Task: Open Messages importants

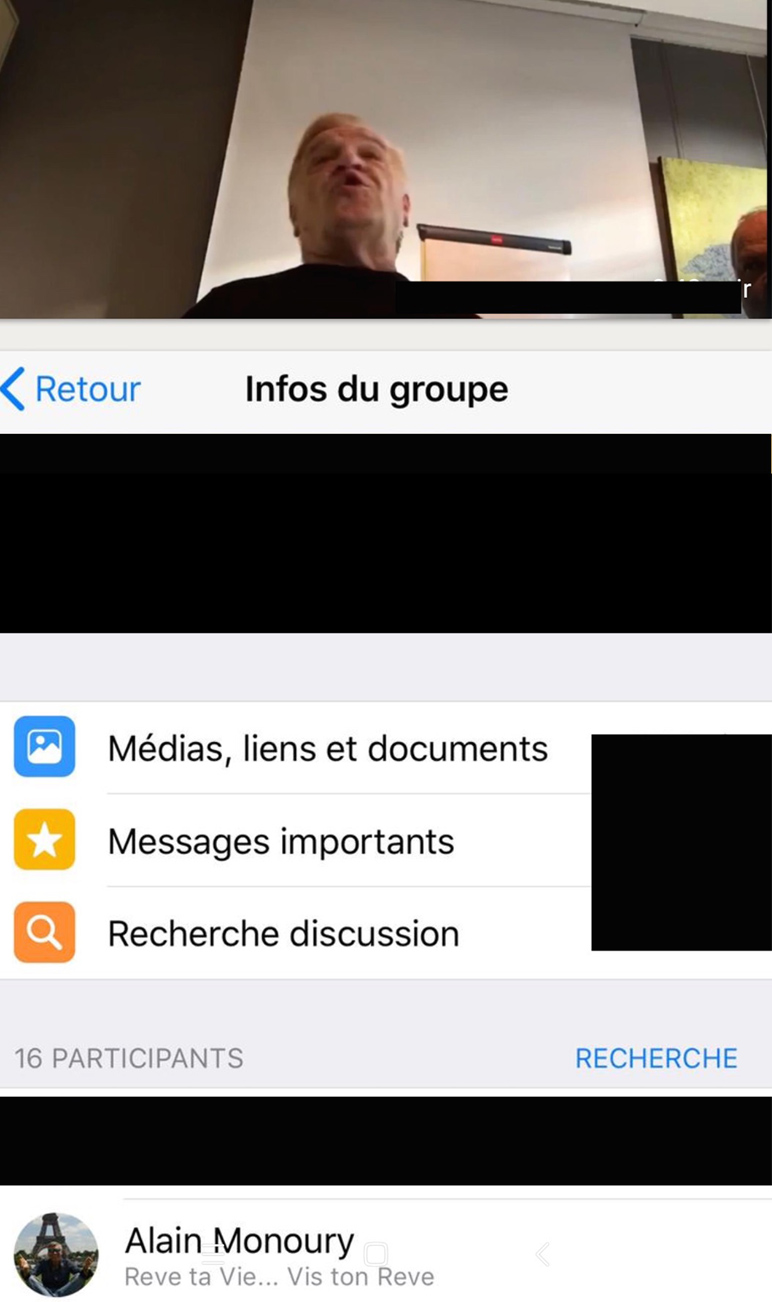Action: [281, 841]
